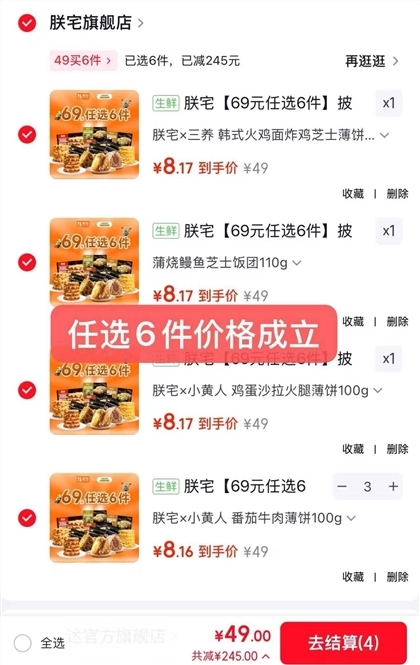Viewport: 420px width, 665px height.
Task: Uncheck the 朕宅旗舰店 store checkbox
Action: [x=27, y=23]
